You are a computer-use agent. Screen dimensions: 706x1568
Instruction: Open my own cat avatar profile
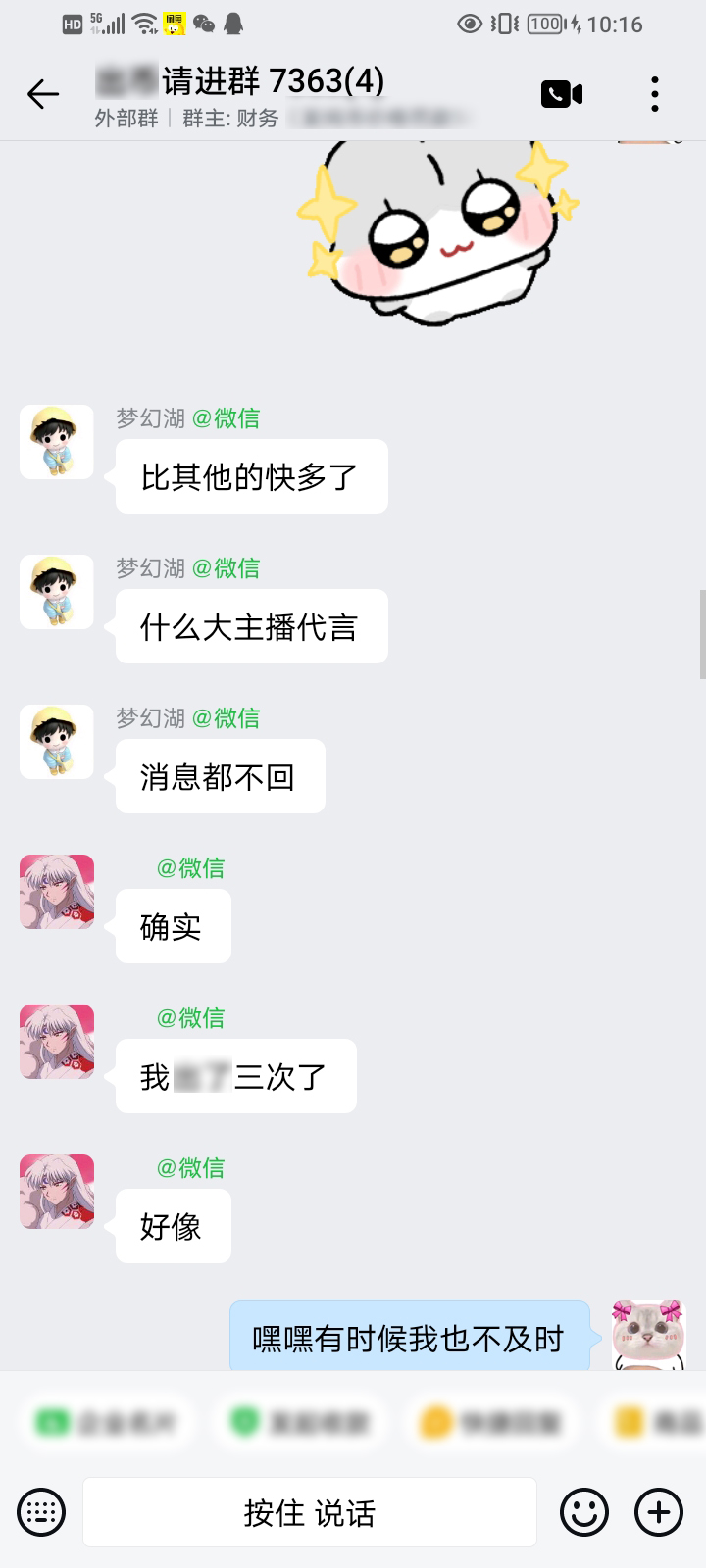click(x=646, y=1335)
